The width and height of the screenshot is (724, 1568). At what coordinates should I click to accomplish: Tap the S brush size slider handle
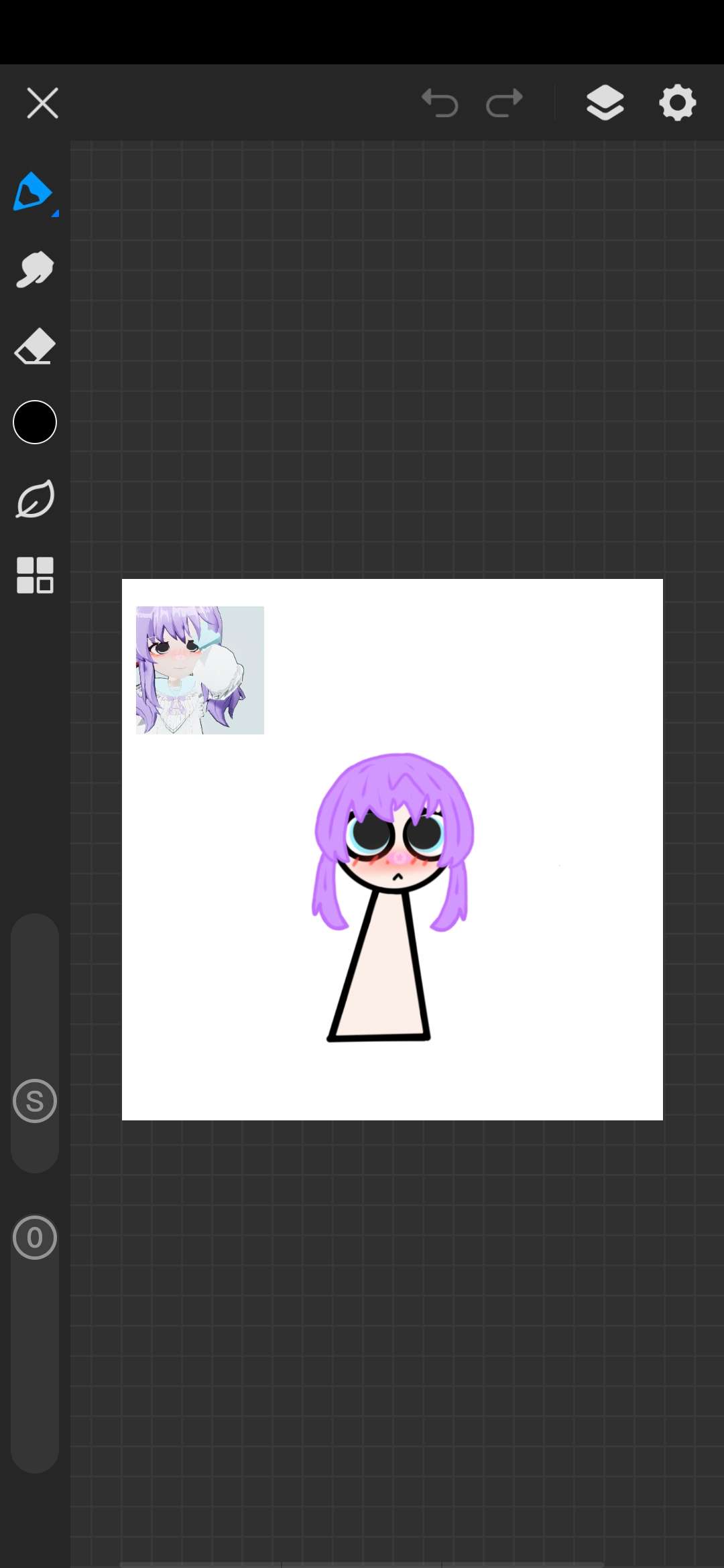coord(35,1101)
